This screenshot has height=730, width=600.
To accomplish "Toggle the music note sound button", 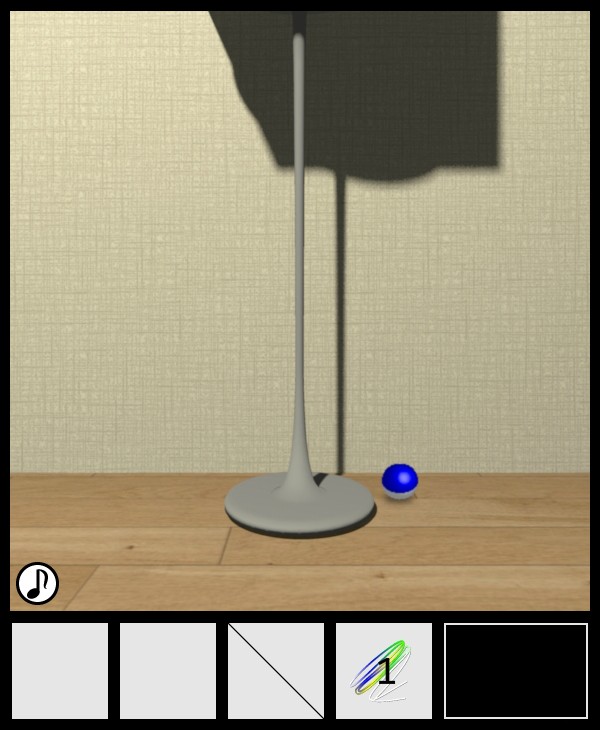I will (x=38, y=583).
